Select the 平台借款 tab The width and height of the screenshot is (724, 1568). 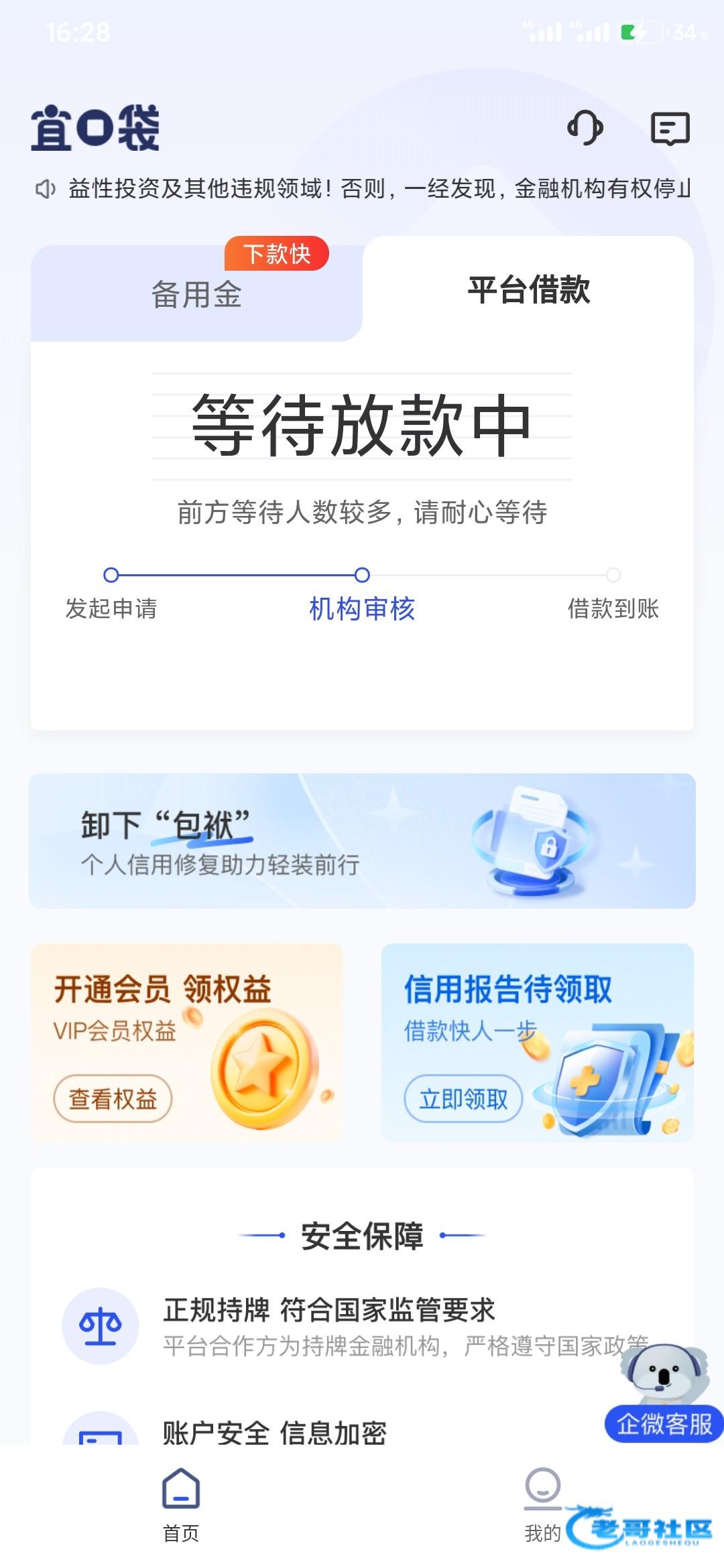[x=528, y=290]
